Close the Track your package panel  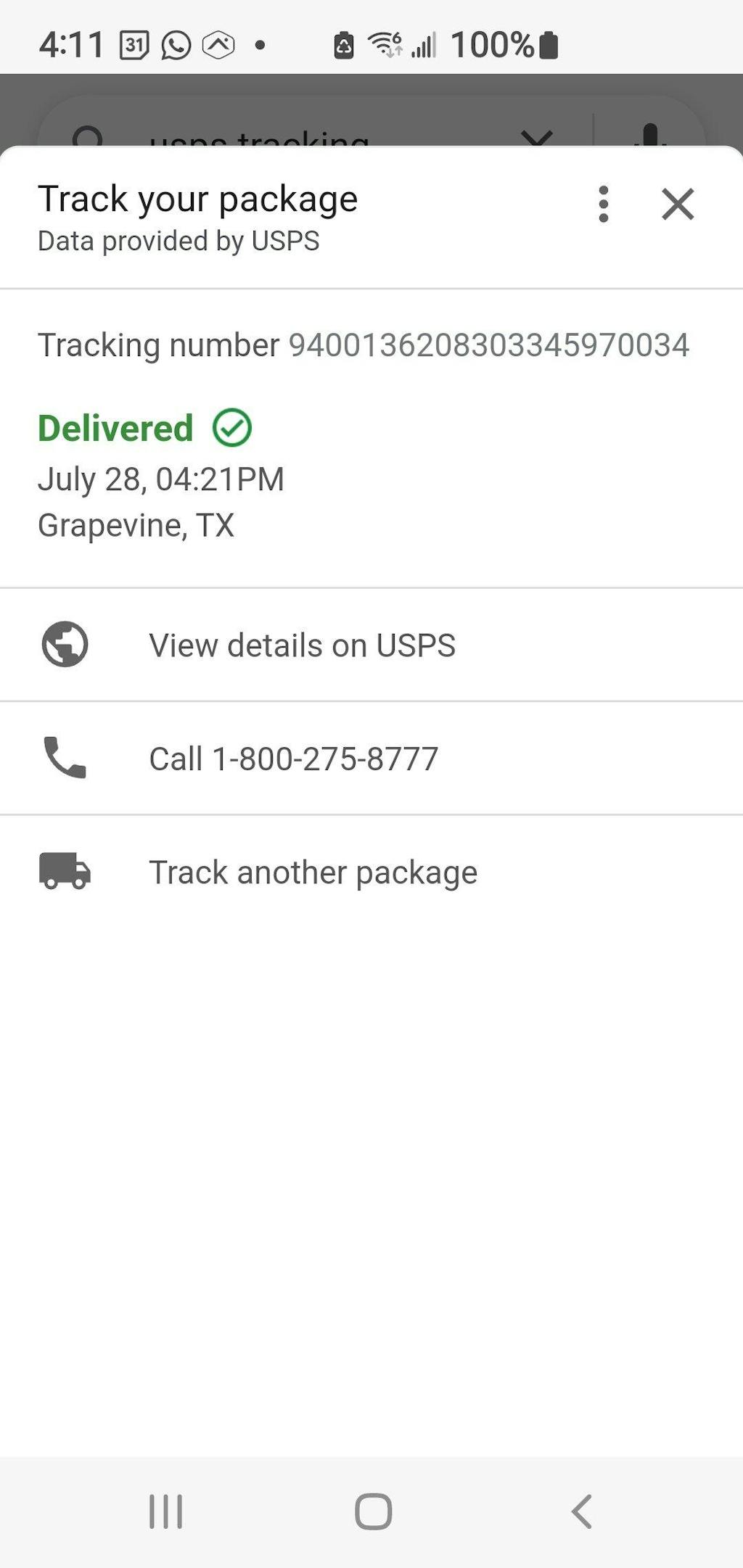point(678,204)
